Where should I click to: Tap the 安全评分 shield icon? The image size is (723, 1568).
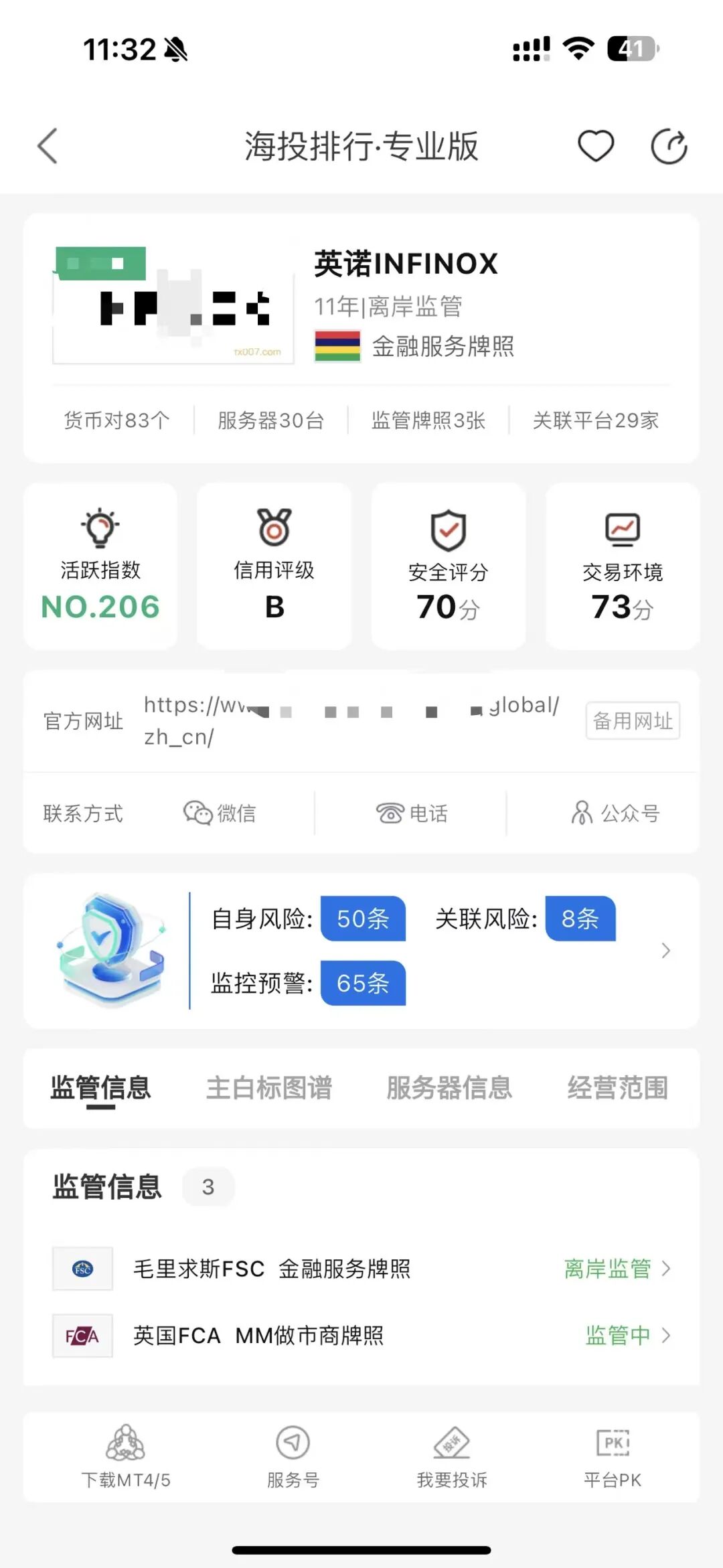click(447, 529)
